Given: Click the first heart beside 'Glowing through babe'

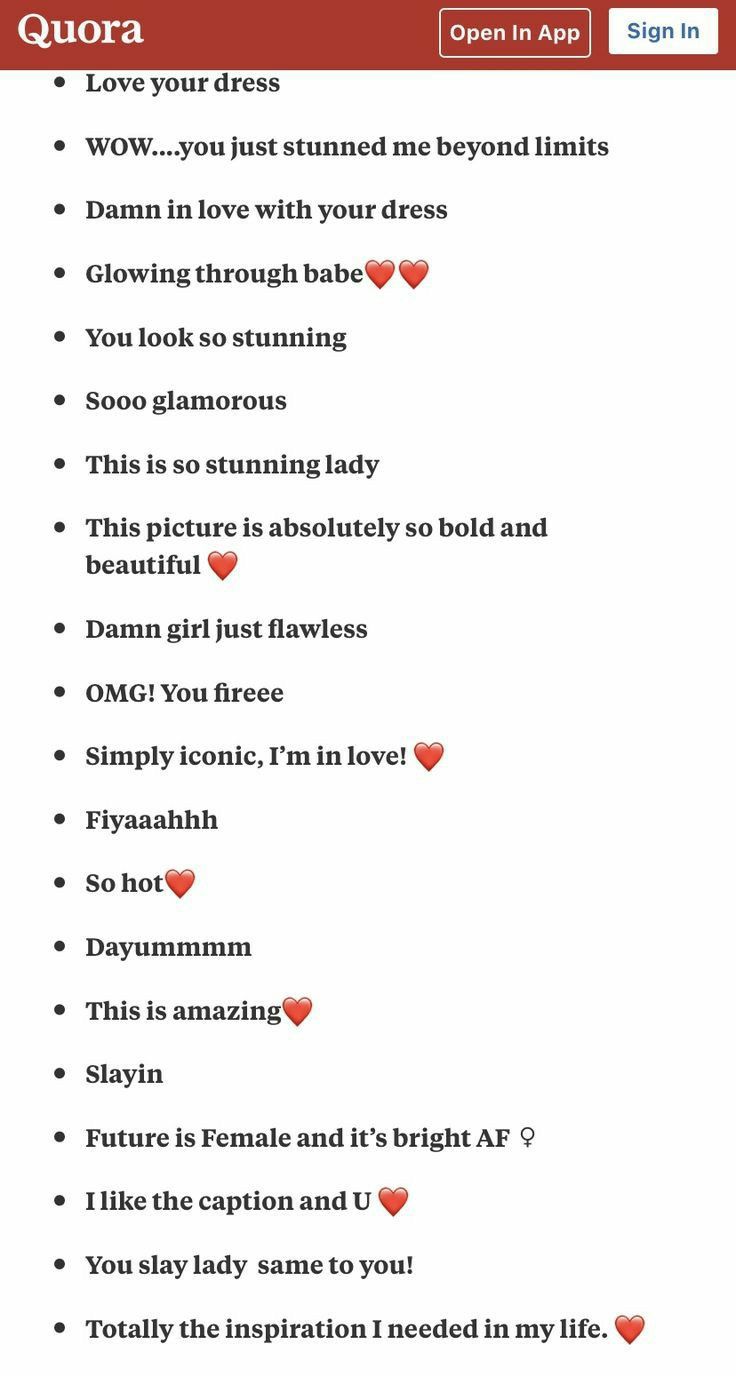Looking at the screenshot, I should (x=380, y=271).
